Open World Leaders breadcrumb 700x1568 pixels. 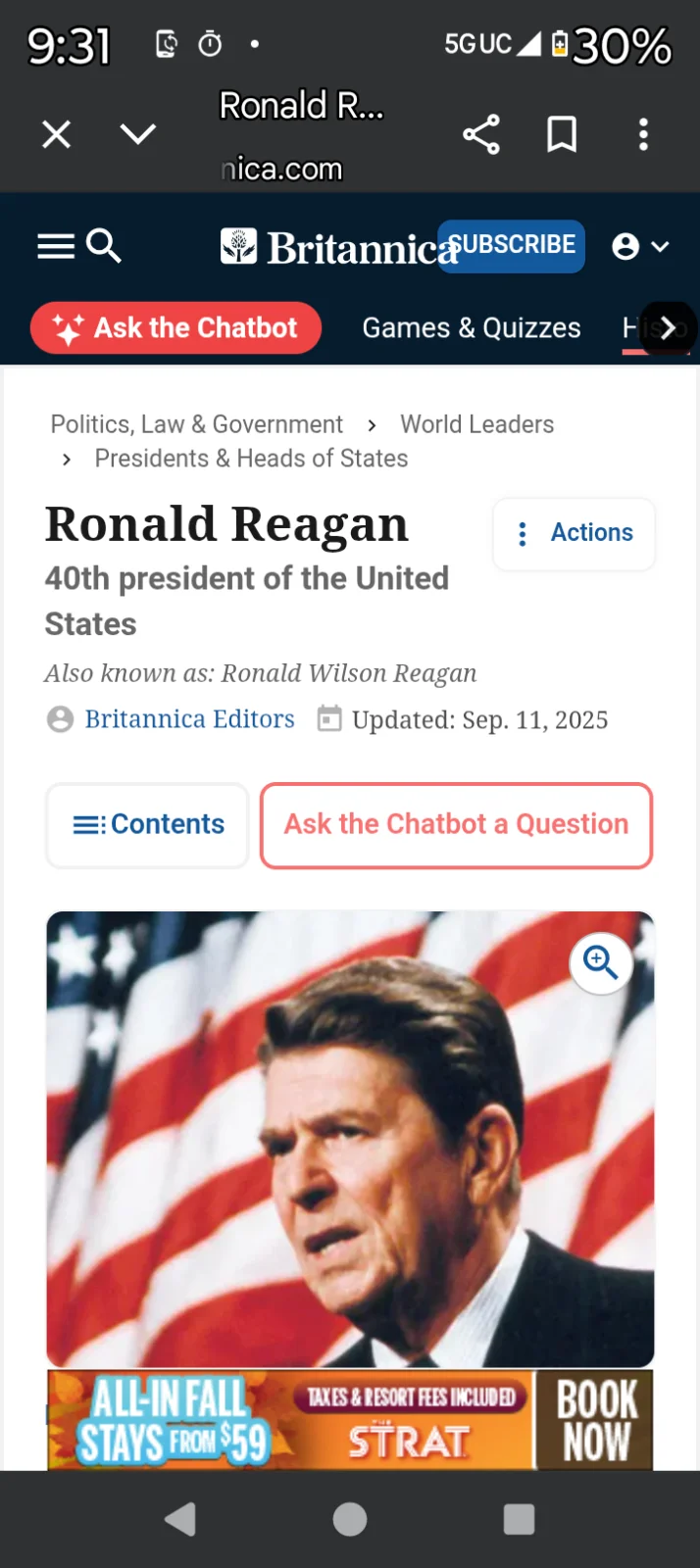[476, 424]
